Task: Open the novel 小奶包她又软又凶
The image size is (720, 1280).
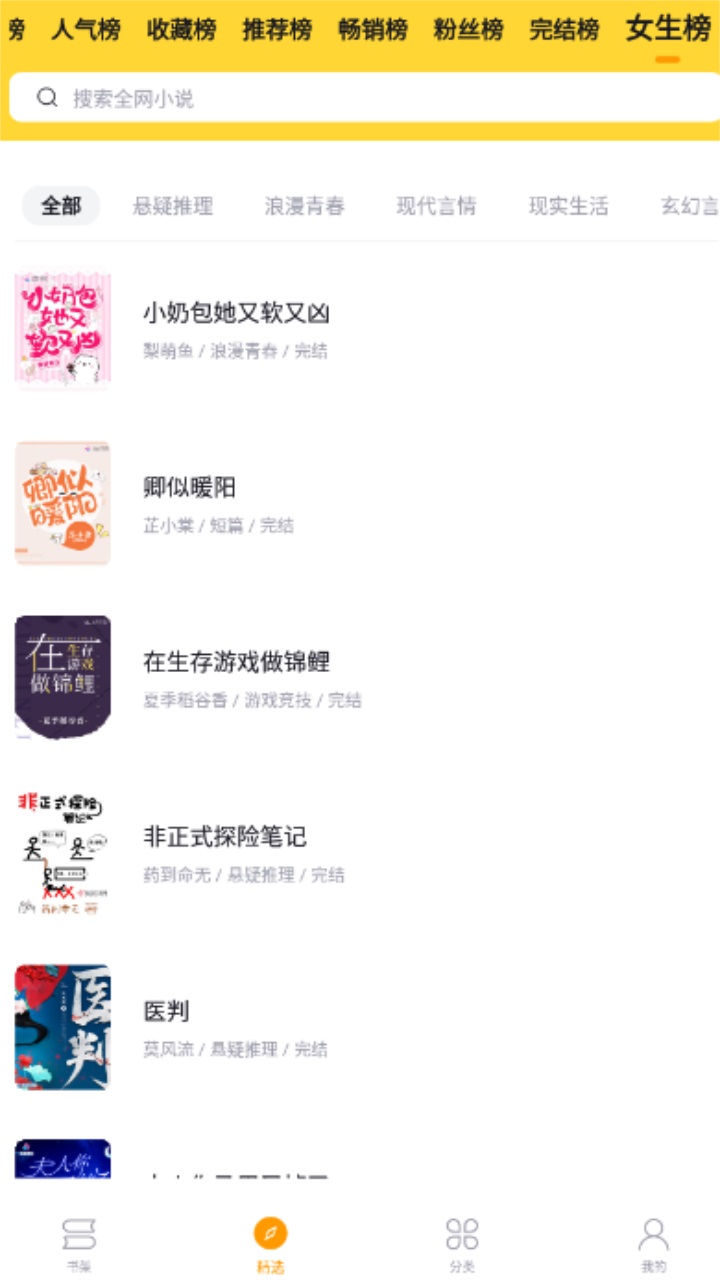Action: pos(236,314)
